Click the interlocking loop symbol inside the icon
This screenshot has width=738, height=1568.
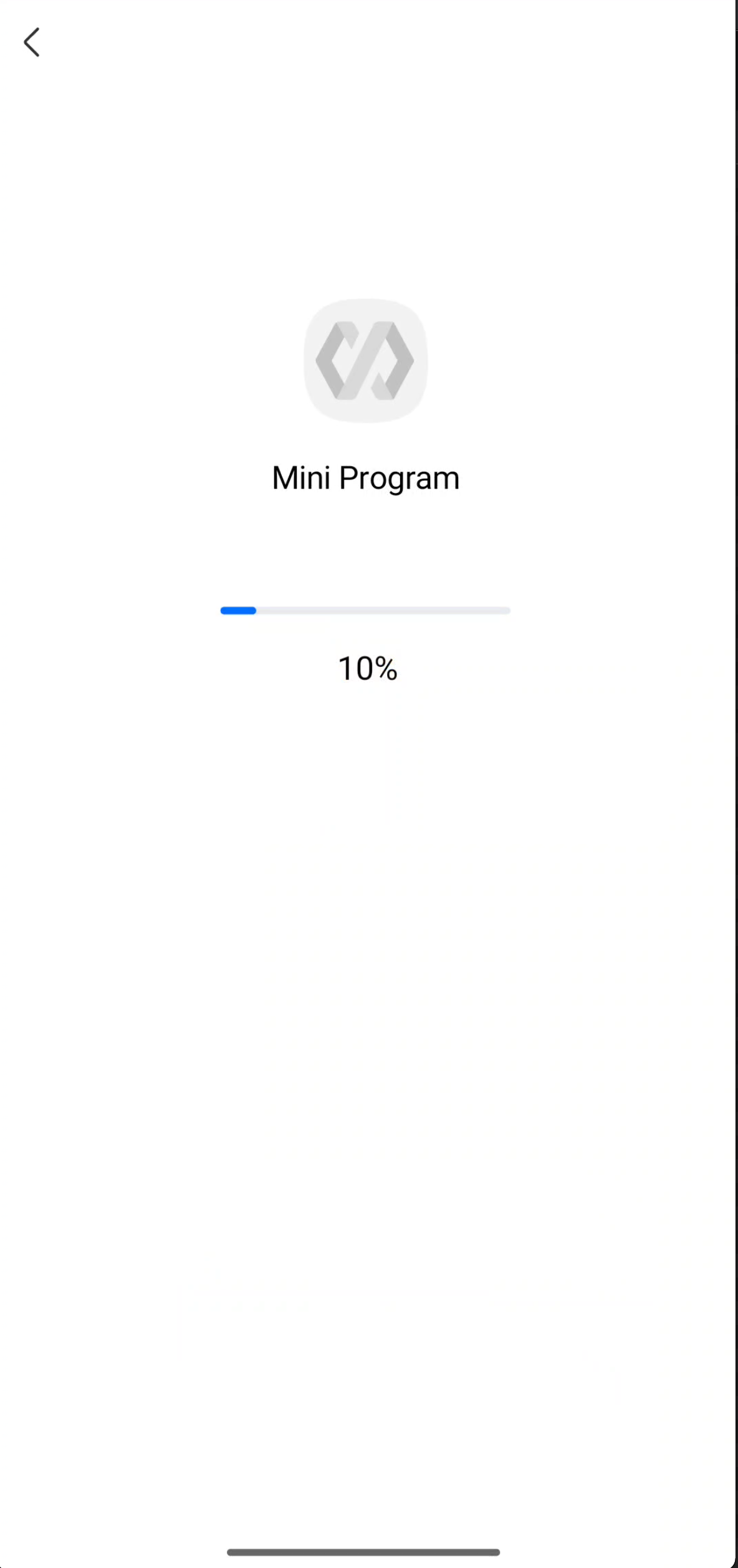pyautogui.click(x=365, y=360)
